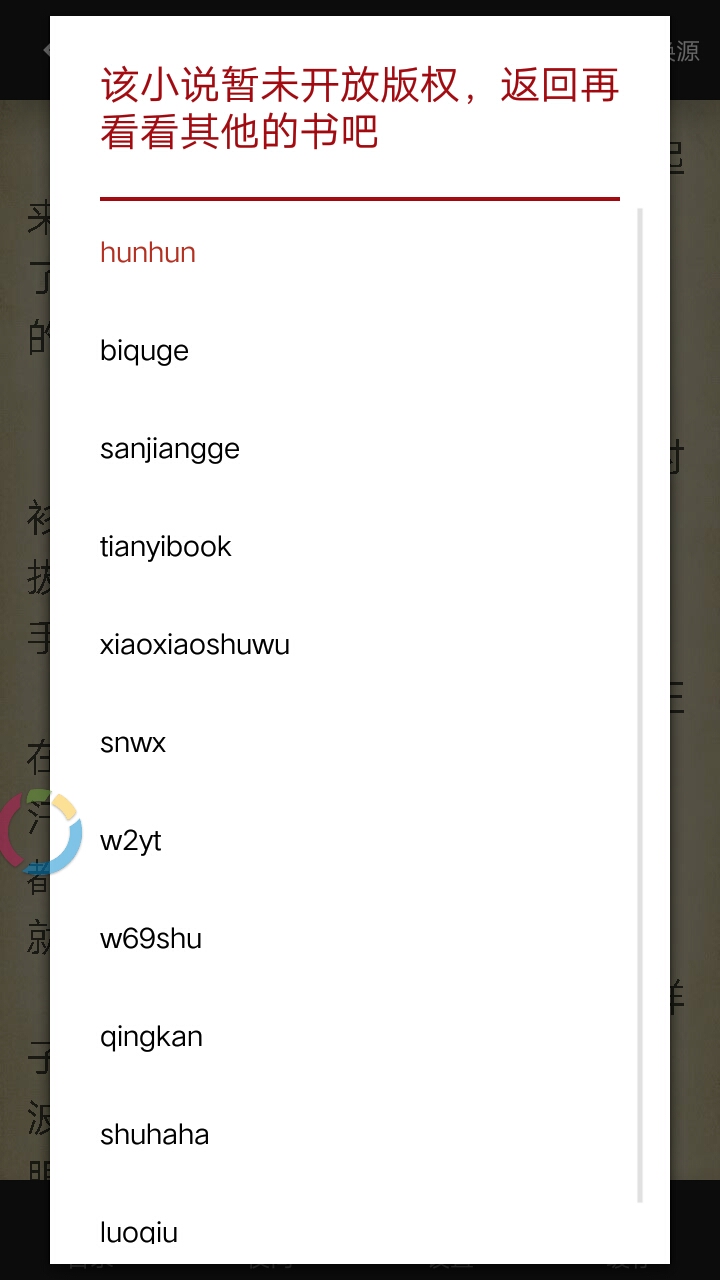The width and height of the screenshot is (720, 1280).
Task: Pick shuhaha as the source
Action: (155, 1135)
